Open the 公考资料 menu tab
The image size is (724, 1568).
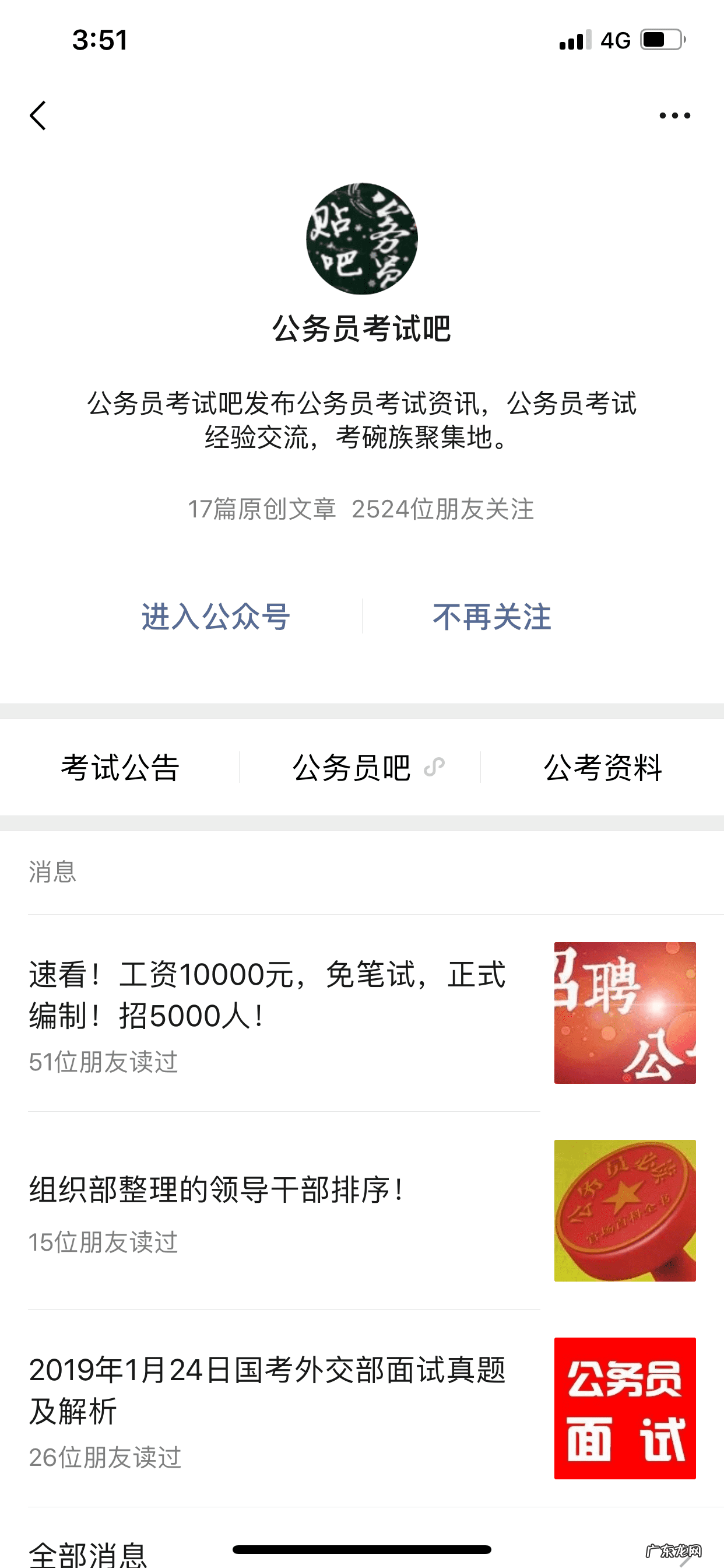603,768
